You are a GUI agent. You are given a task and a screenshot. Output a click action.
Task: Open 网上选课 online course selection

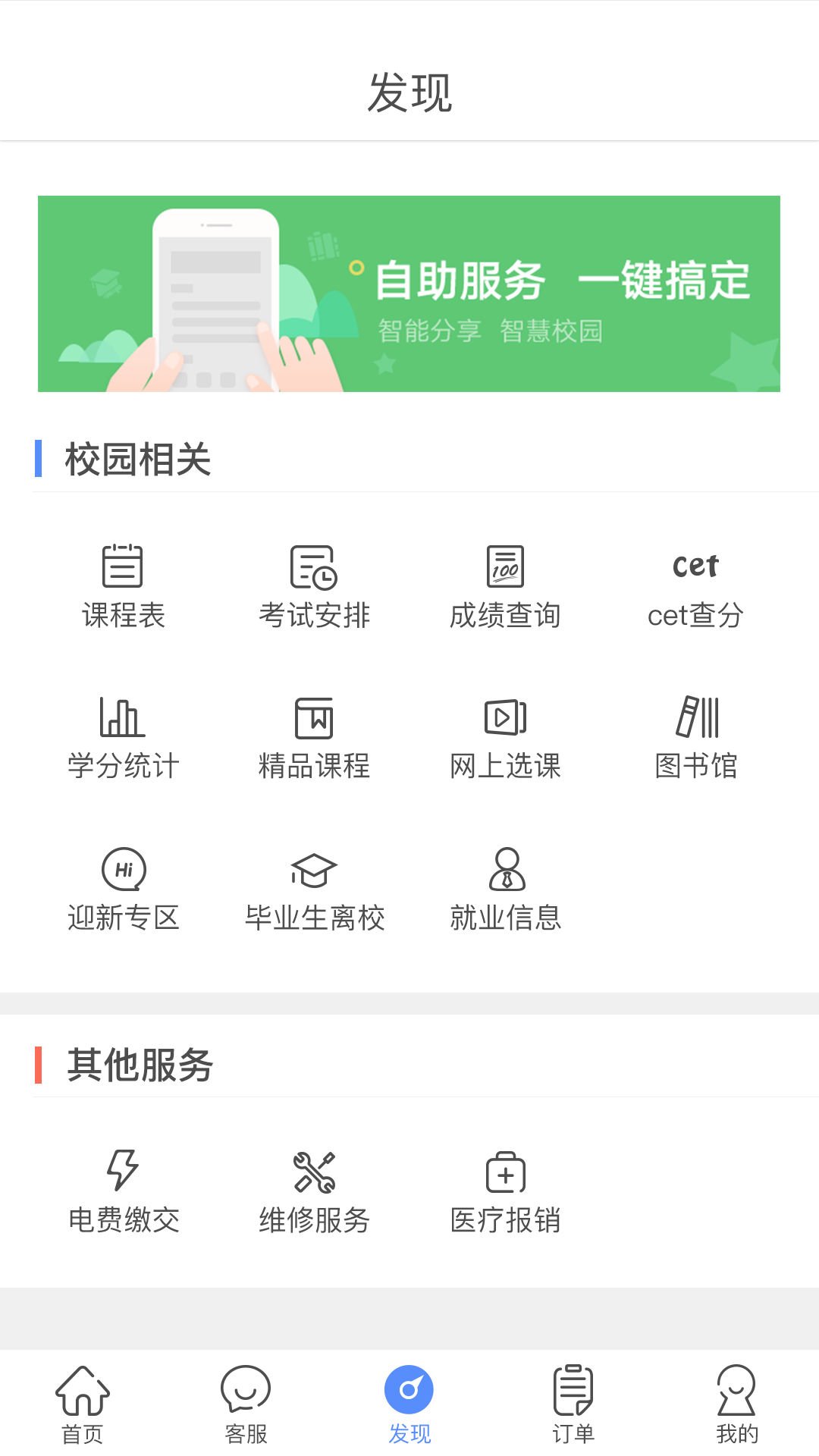pyautogui.click(x=504, y=736)
